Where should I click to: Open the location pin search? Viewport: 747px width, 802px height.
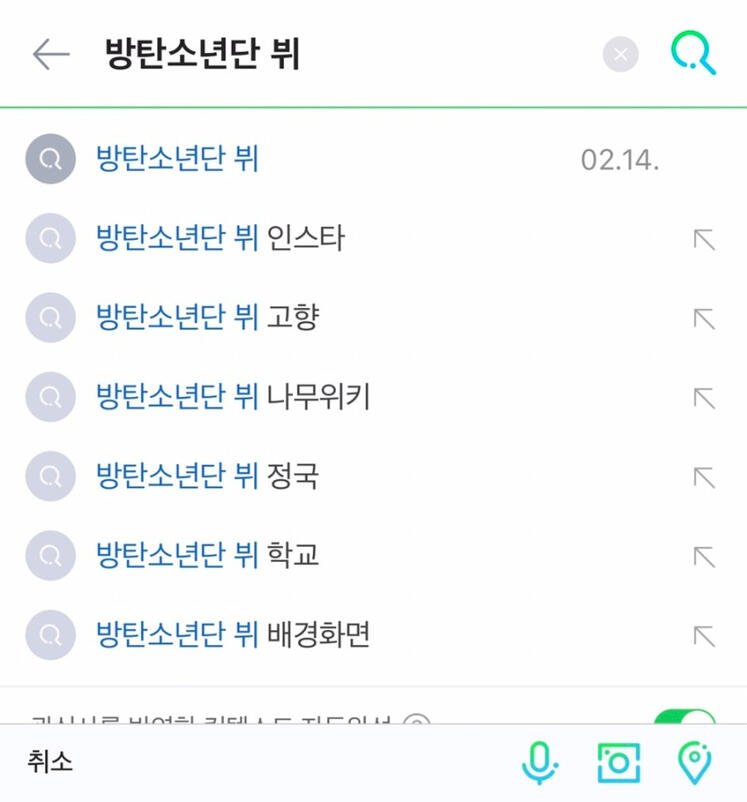click(694, 763)
